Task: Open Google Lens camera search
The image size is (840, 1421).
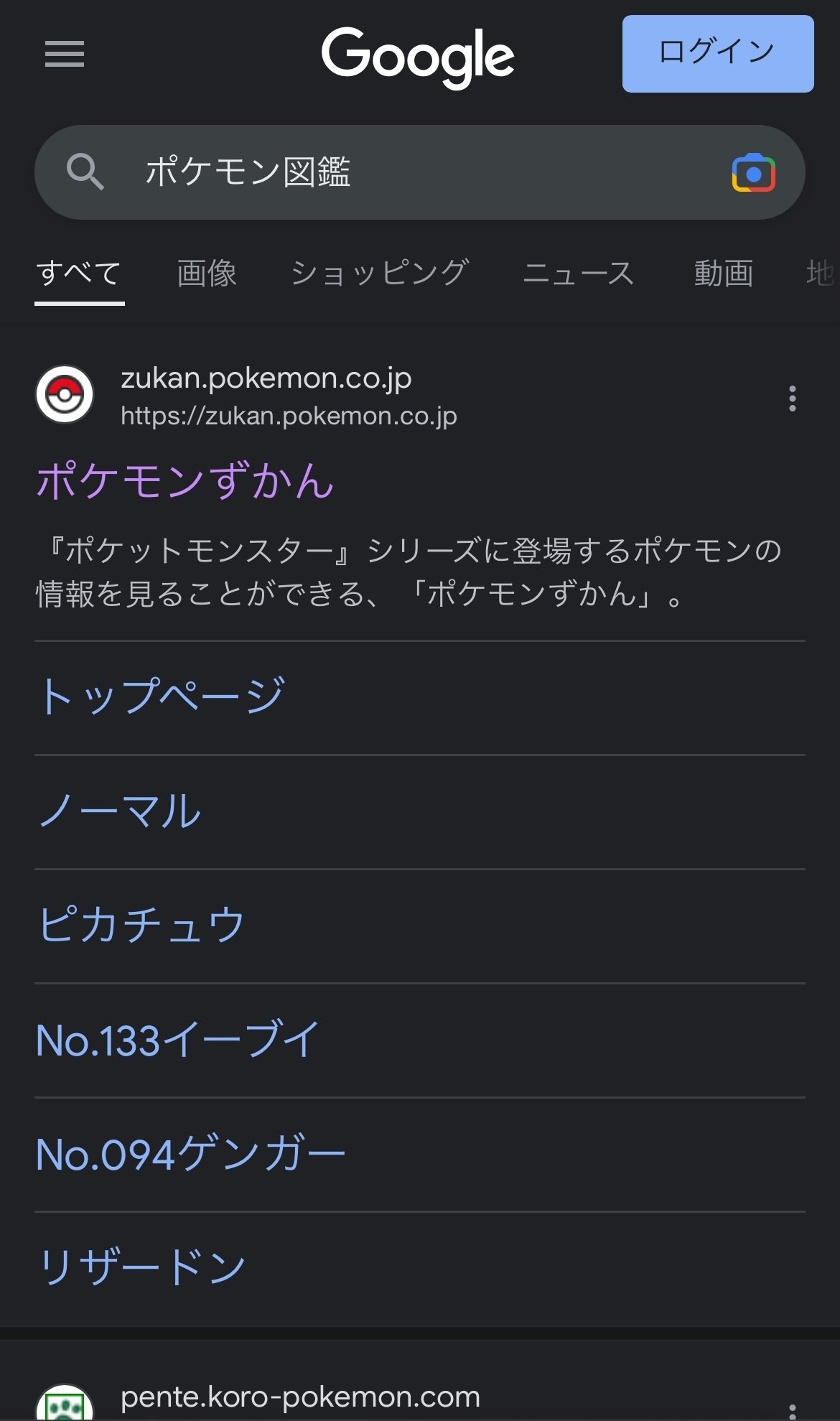Action: point(753,173)
